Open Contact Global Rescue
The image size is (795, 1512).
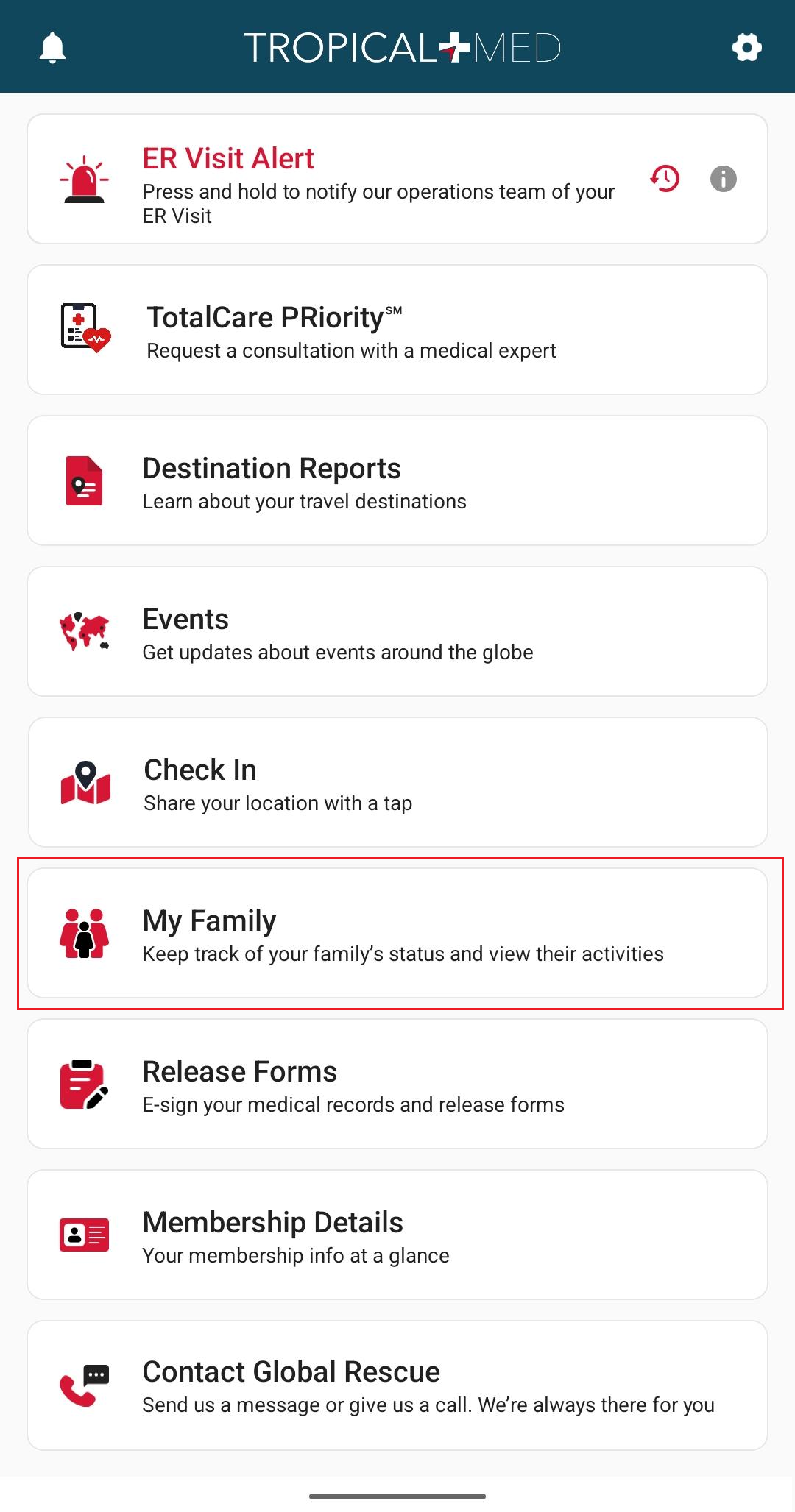coord(397,1385)
